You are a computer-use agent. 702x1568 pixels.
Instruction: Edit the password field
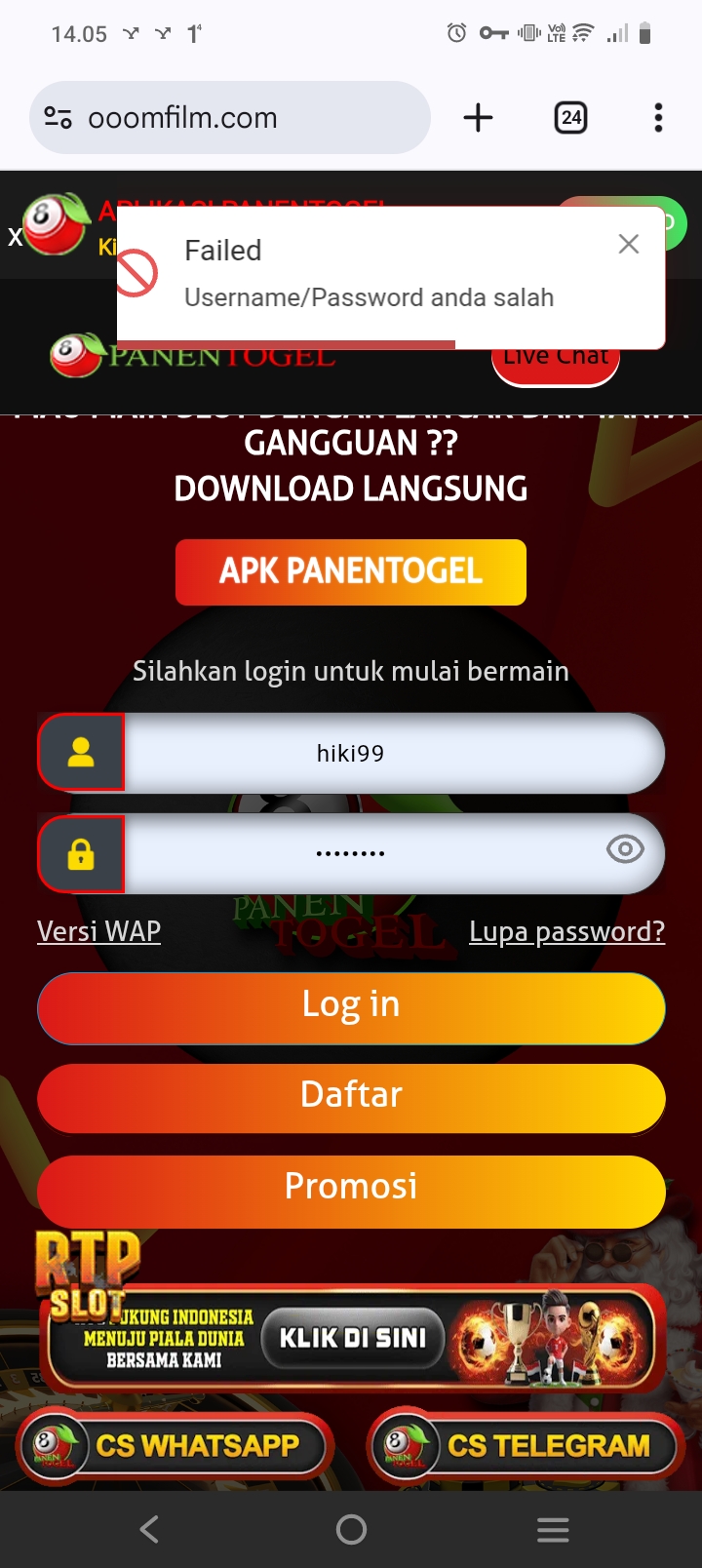click(x=361, y=853)
